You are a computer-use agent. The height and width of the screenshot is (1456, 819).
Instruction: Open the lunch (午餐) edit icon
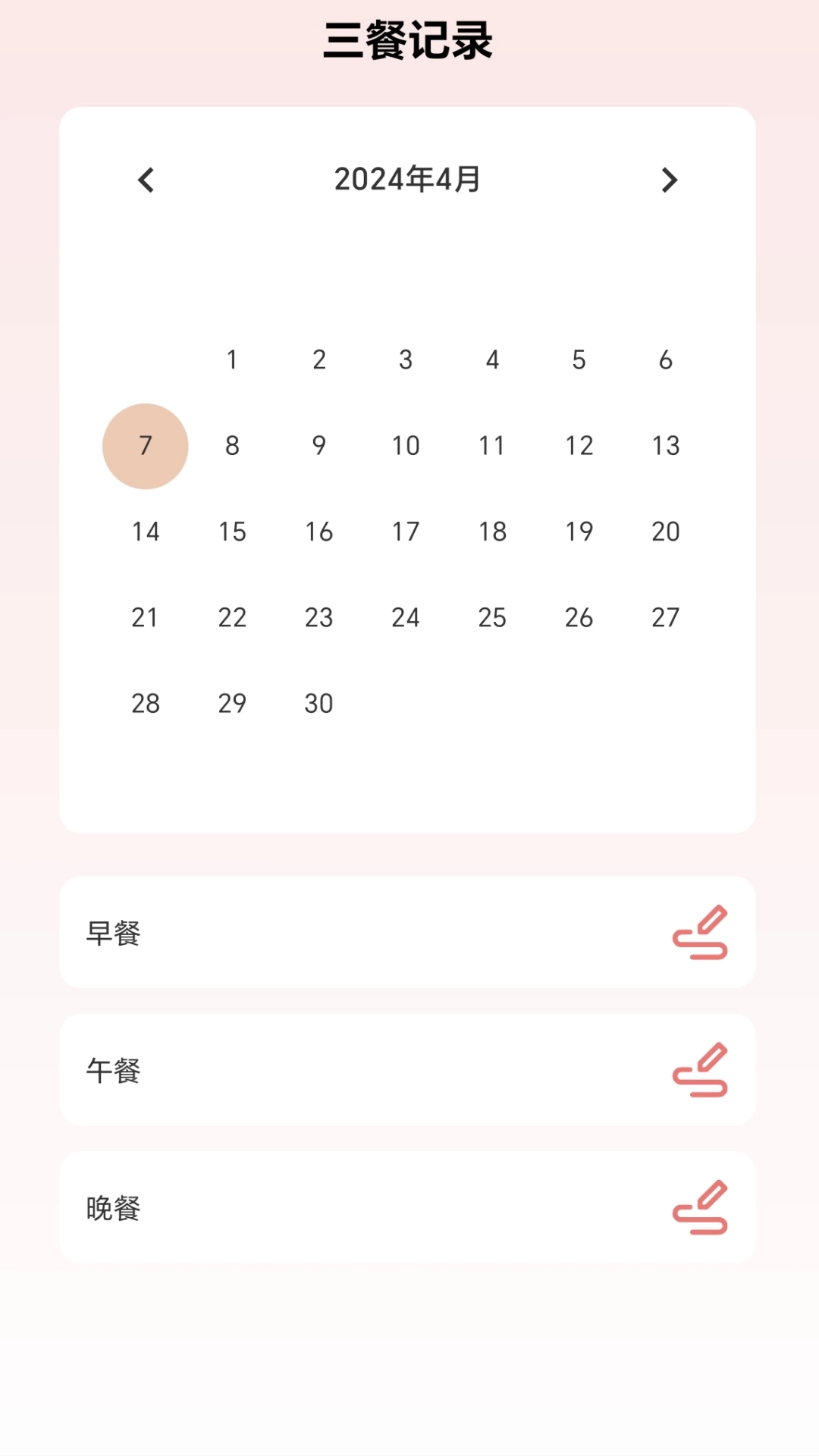[x=698, y=1071]
